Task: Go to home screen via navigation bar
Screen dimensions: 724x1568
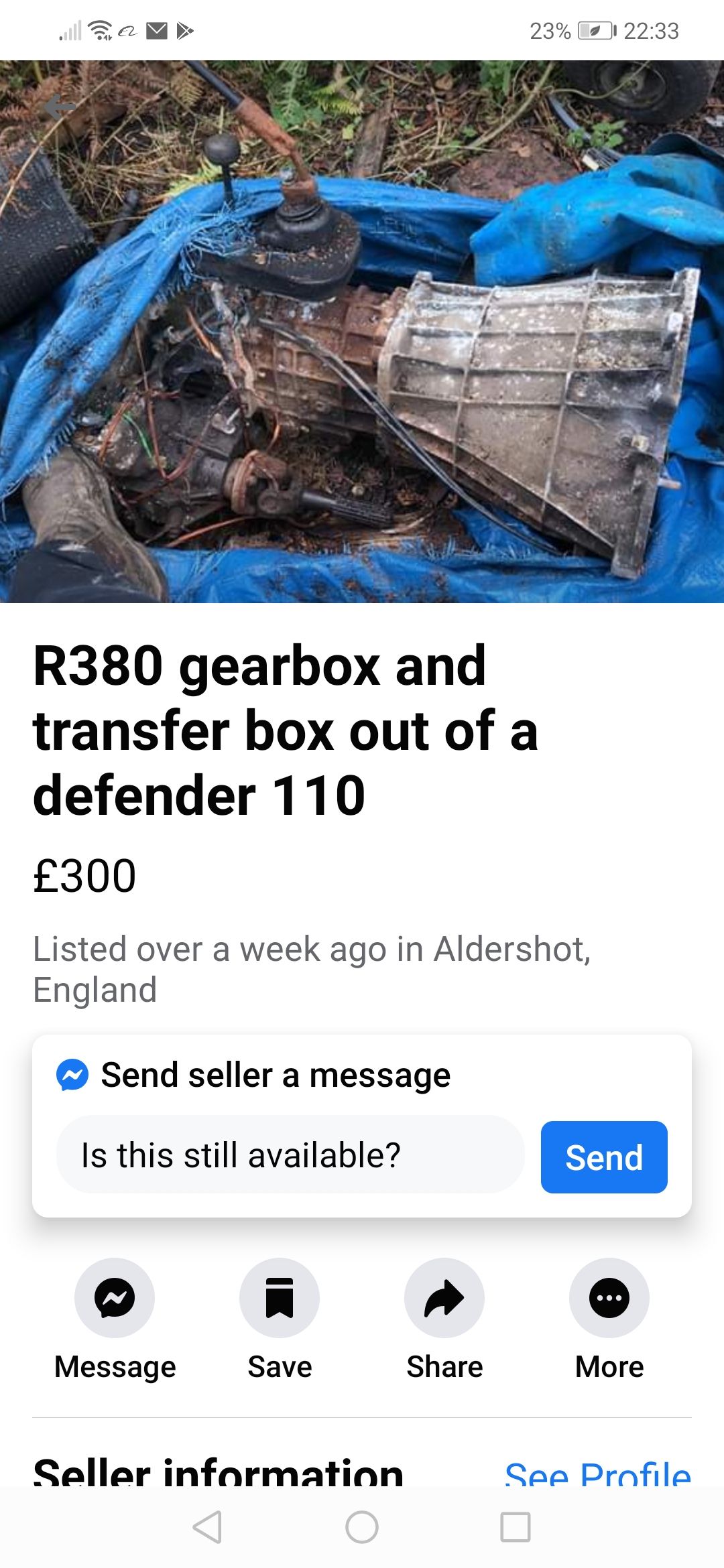Action: [x=362, y=1528]
